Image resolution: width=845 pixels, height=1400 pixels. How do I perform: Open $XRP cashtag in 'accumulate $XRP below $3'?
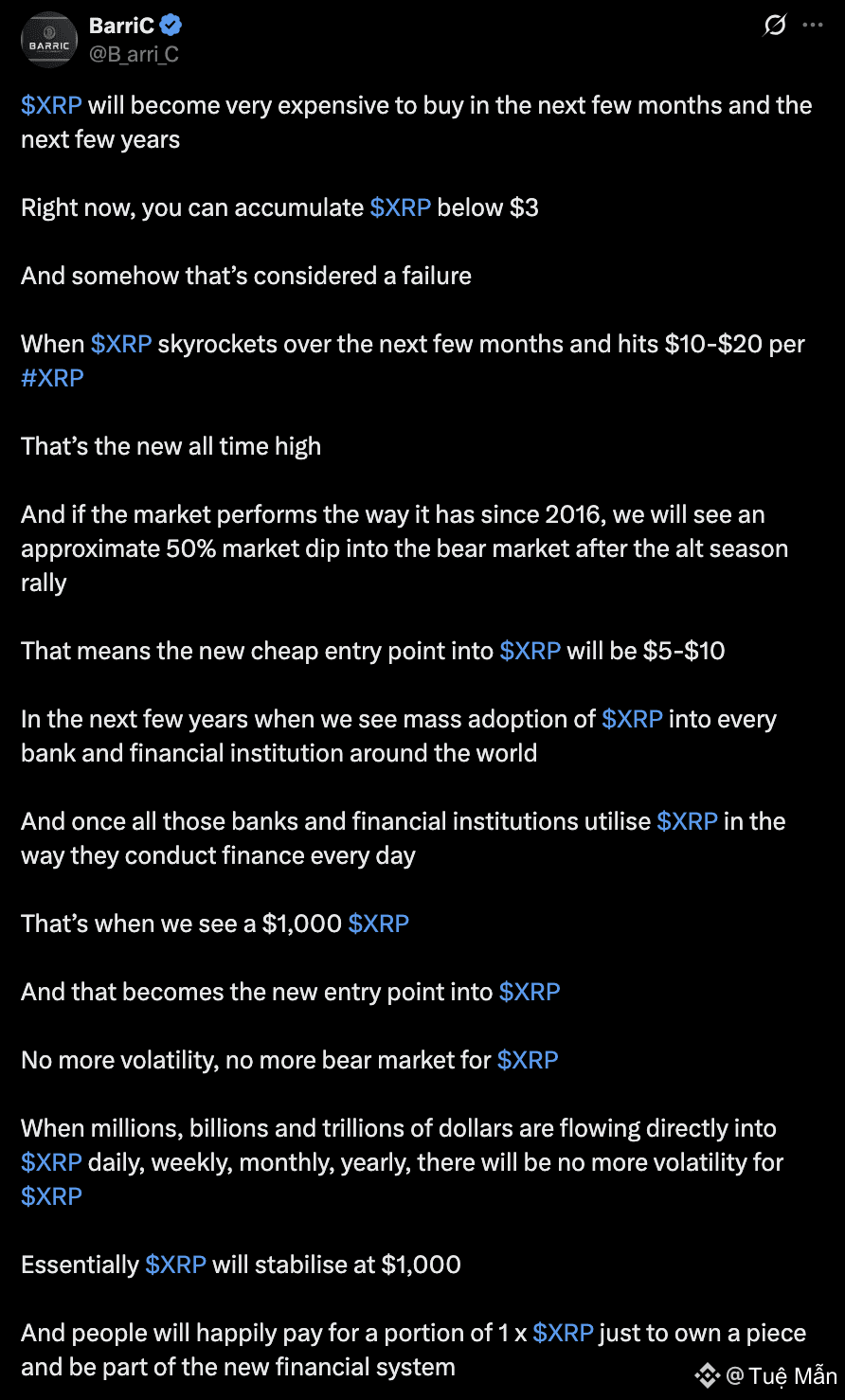coord(401,207)
